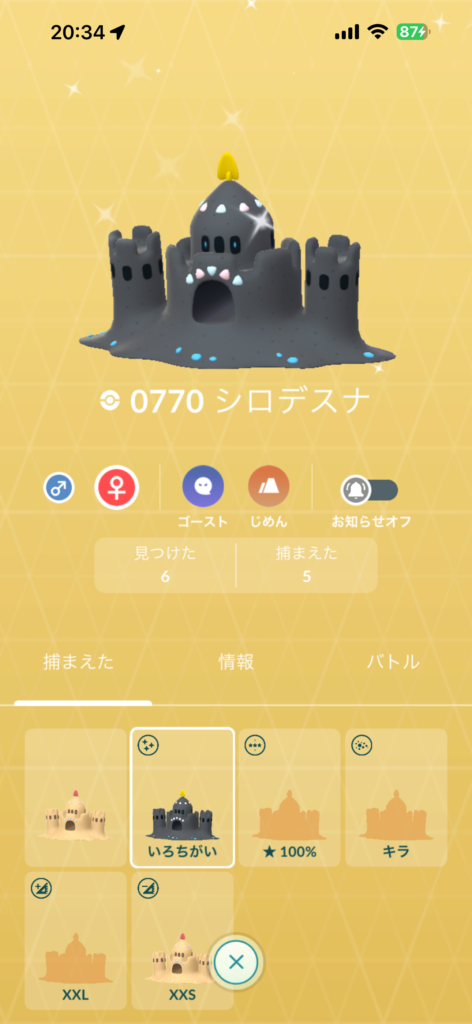Select the normal form sandcastle tile
This screenshot has height=1024, width=472.
point(76,797)
